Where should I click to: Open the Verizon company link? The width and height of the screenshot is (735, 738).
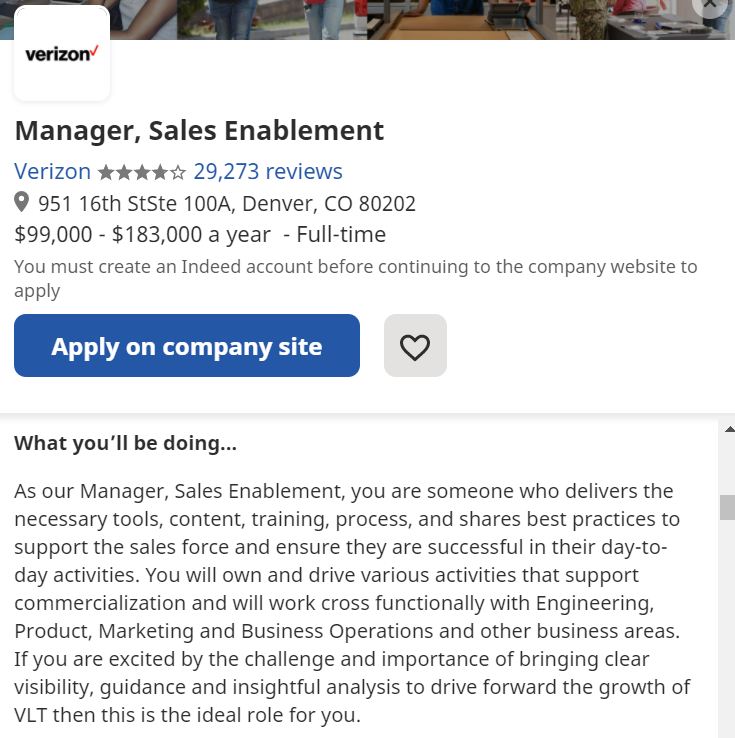pyautogui.click(x=53, y=171)
